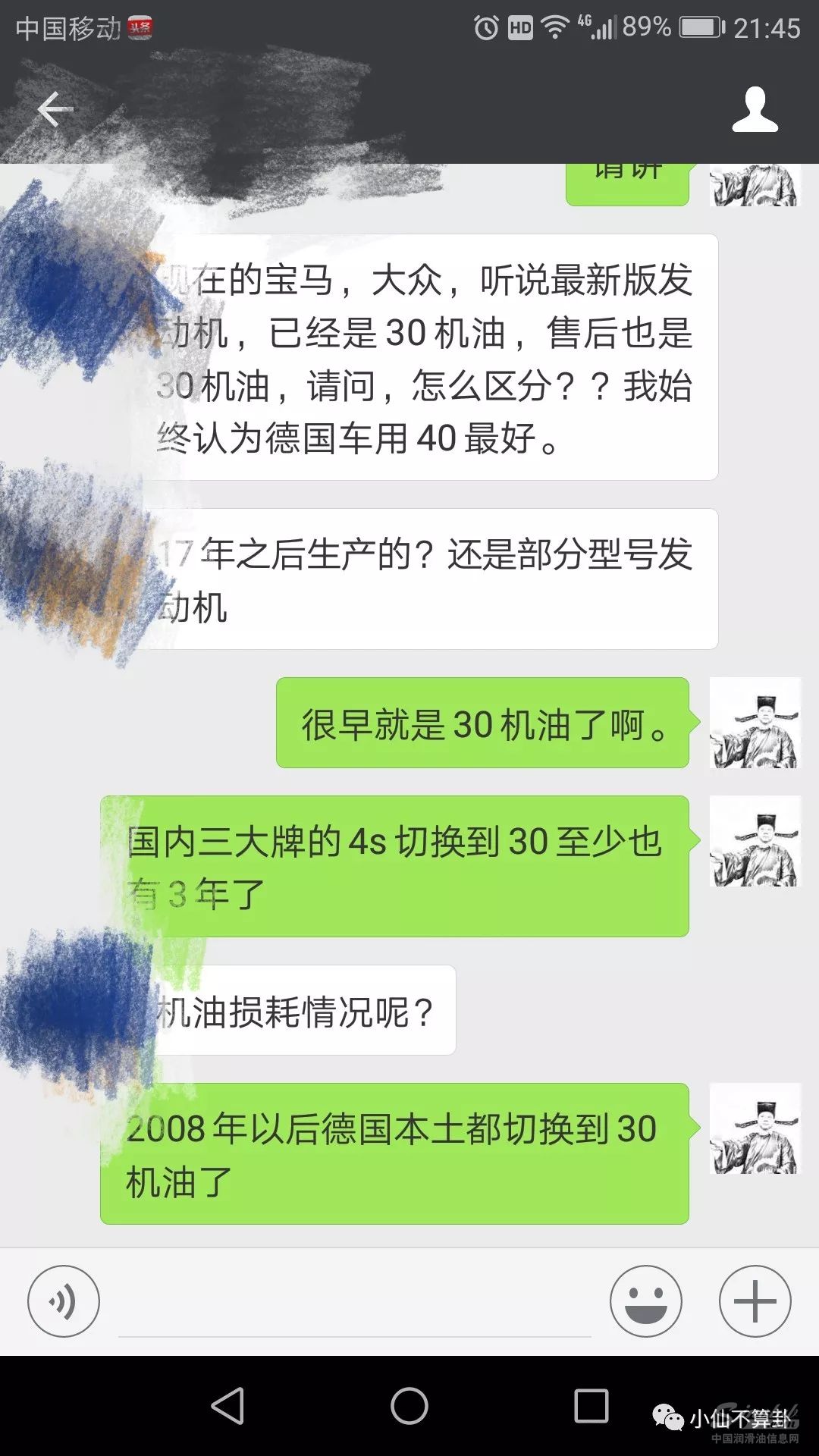Tap the system back triangle
This screenshot has width=819, height=1456.
(227, 1406)
